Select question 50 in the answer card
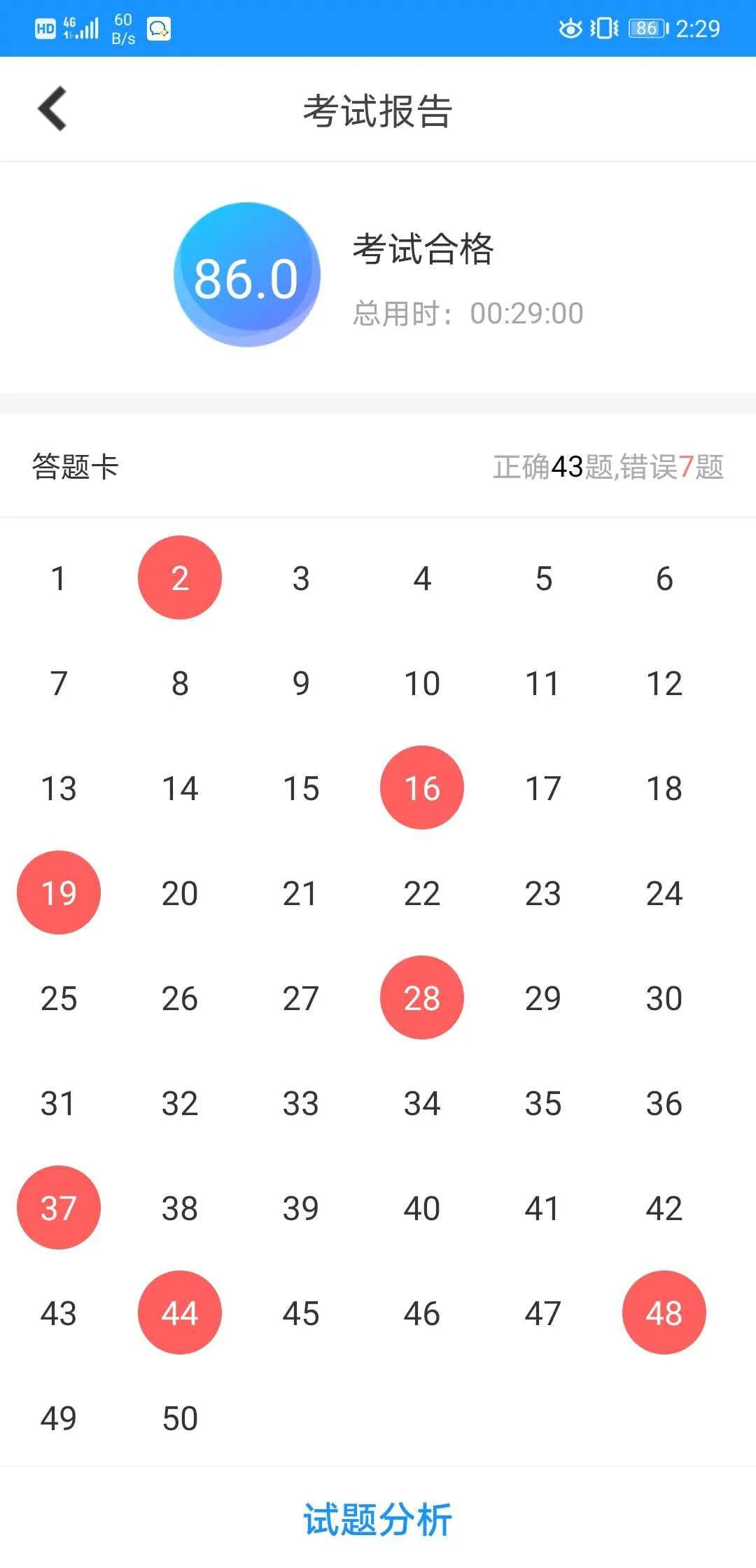This screenshot has width=756, height=1568. click(180, 1418)
